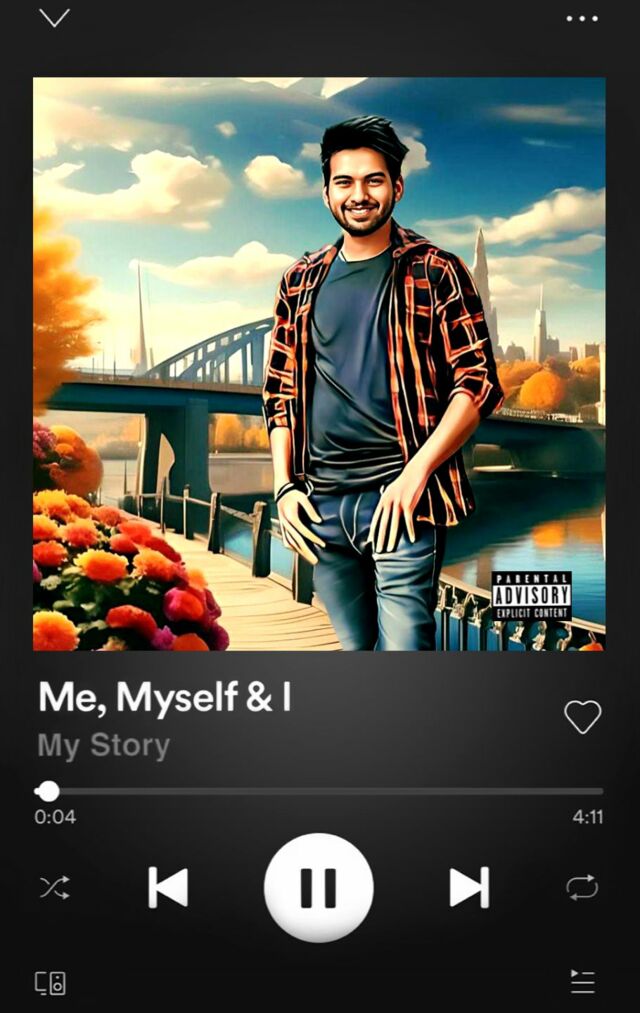Viewport: 640px width, 1013px height.
Task: Open the play queue
Action: pos(583,982)
